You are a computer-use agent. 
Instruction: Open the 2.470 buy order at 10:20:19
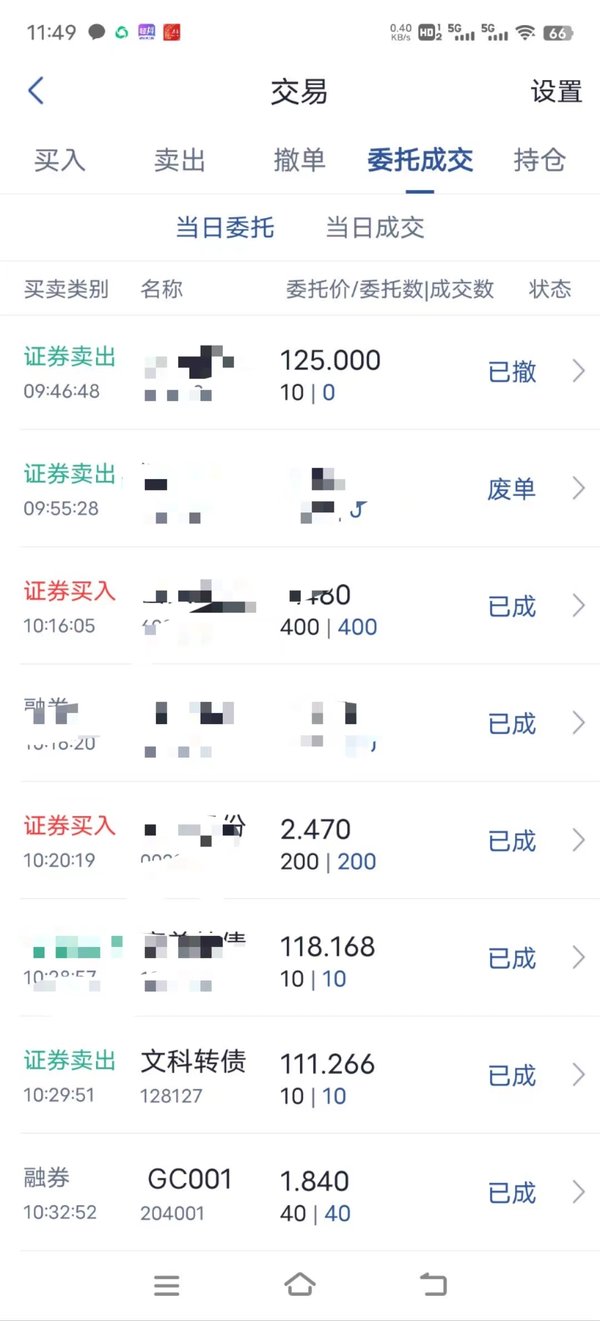(x=300, y=841)
